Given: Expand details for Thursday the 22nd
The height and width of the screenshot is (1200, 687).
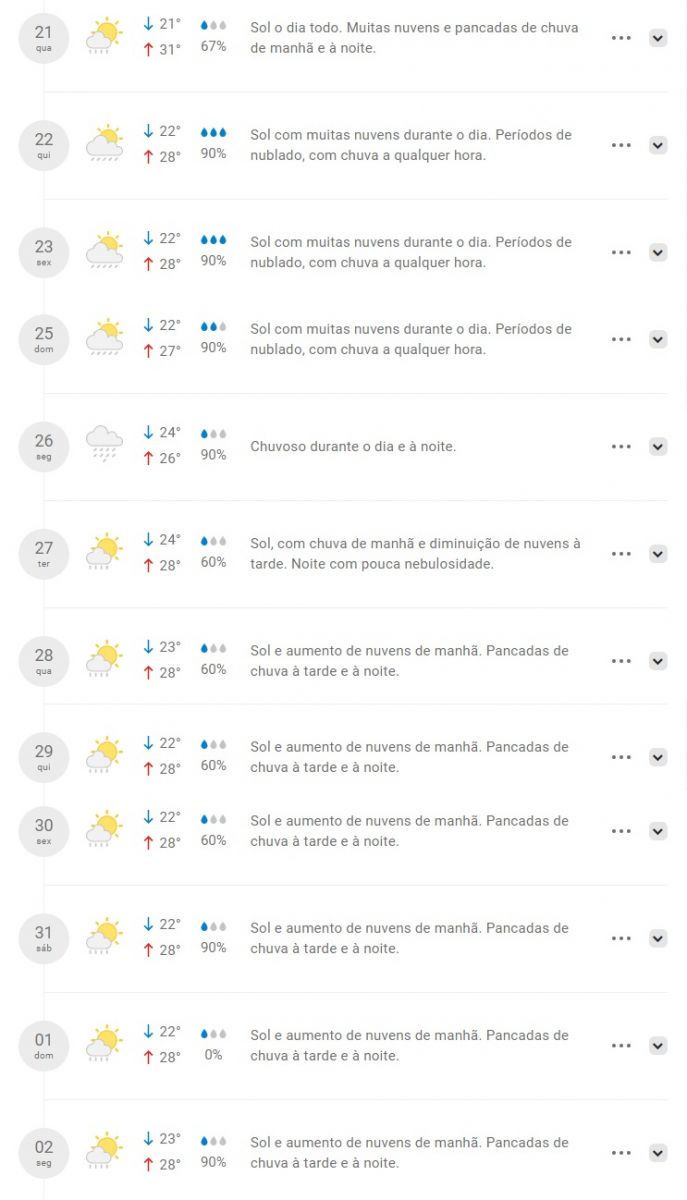Looking at the screenshot, I should pyautogui.click(x=657, y=145).
